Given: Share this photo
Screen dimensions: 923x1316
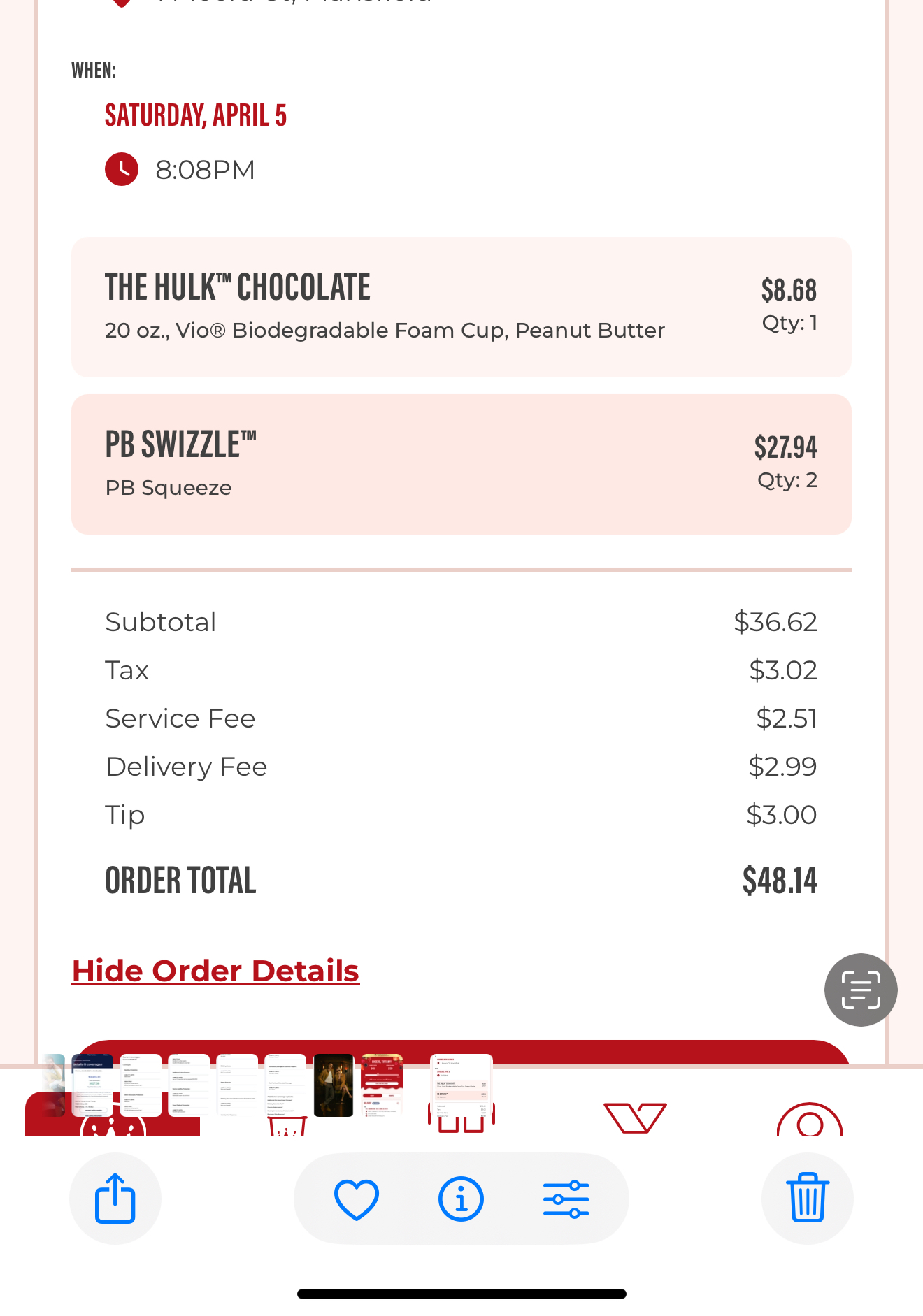Looking at the screenshot, I should pyautogui.click(x=115, y=1198).
